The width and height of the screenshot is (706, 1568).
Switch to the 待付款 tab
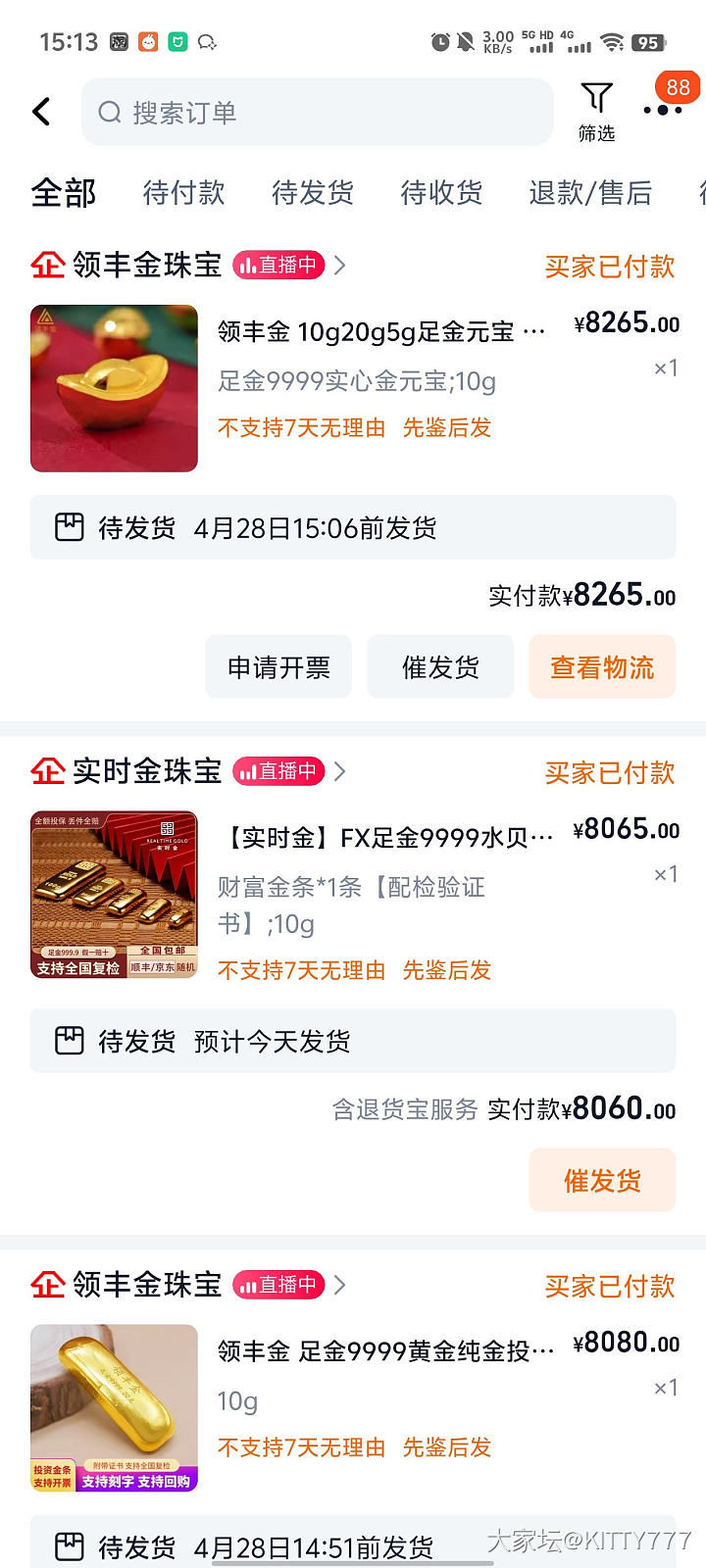coord(183,192)
